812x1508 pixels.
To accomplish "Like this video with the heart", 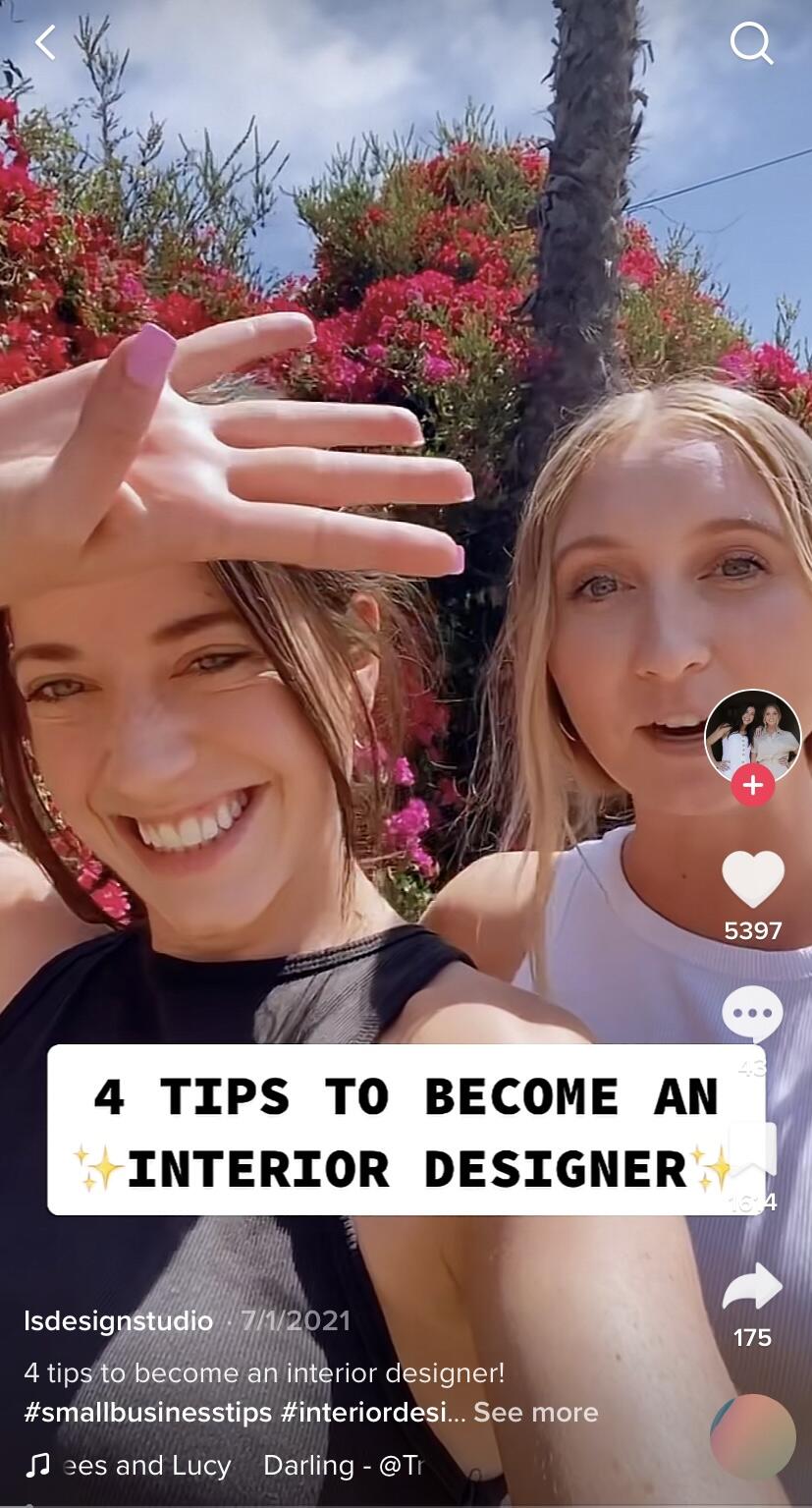I will (753, 878).
